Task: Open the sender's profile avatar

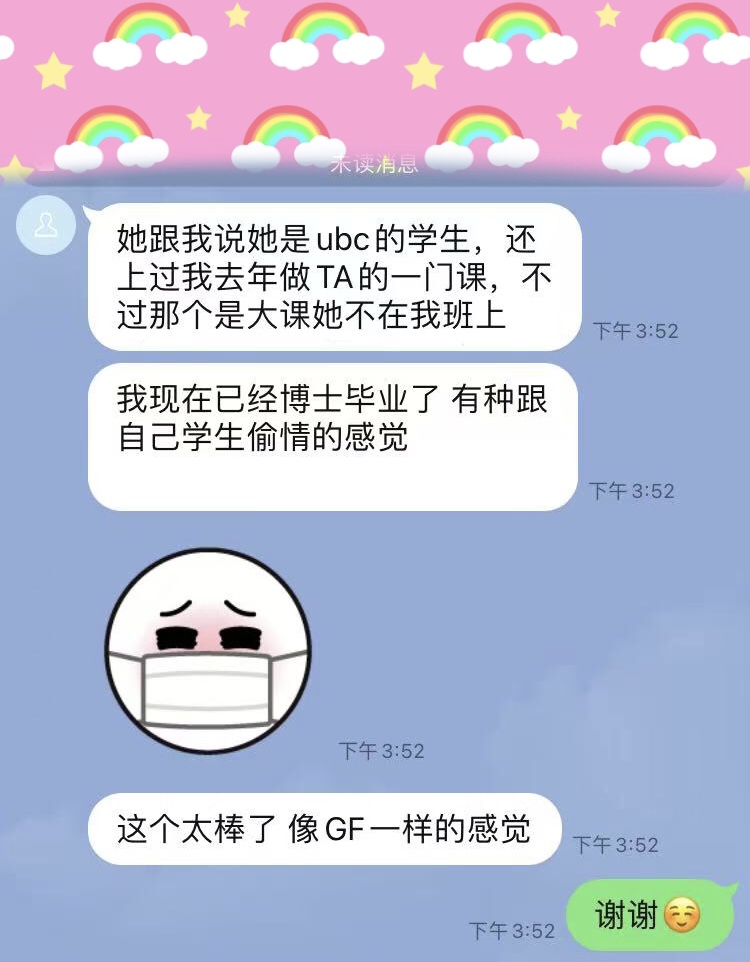Action: pyautogui.click(x=46, y=226)
